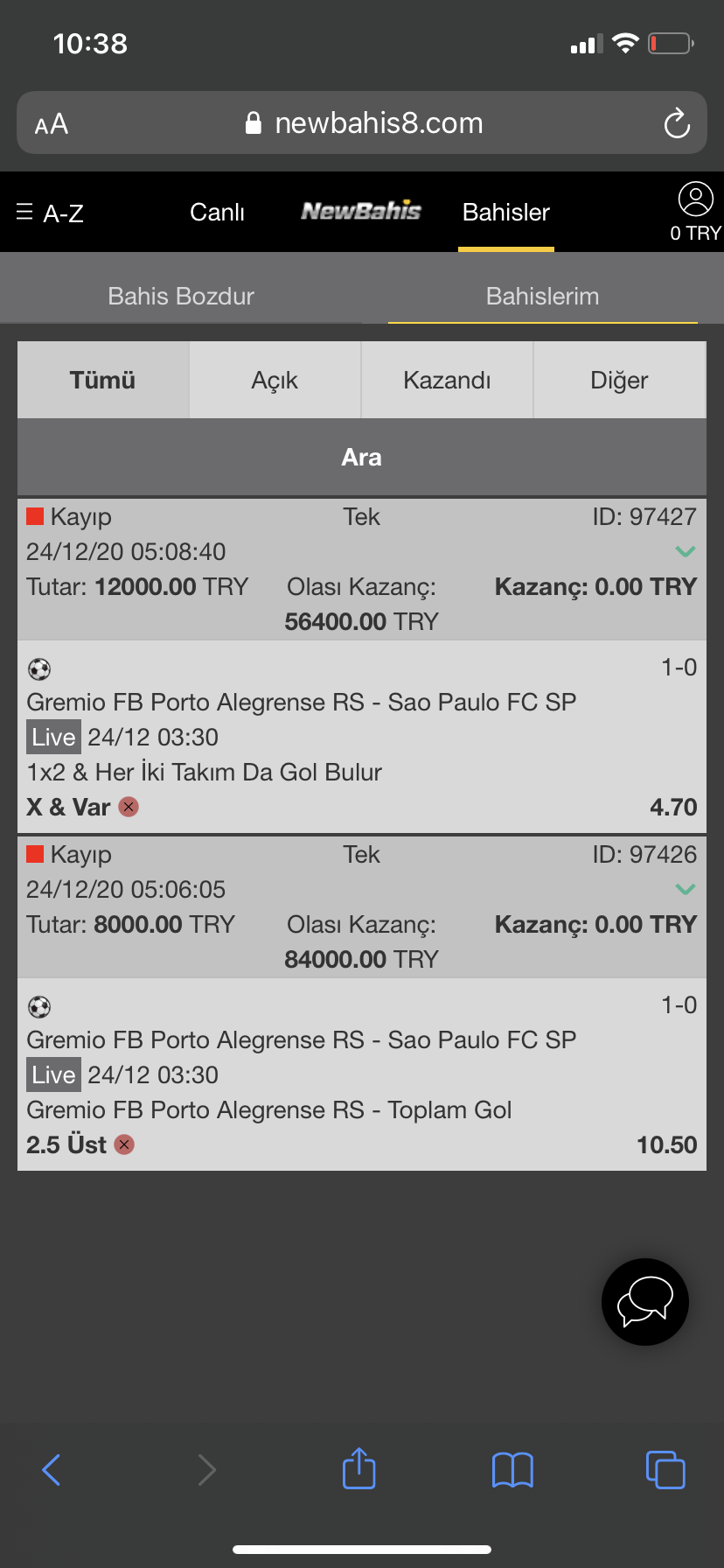Open Safari bookmarks

click(x=512, y=1470)
